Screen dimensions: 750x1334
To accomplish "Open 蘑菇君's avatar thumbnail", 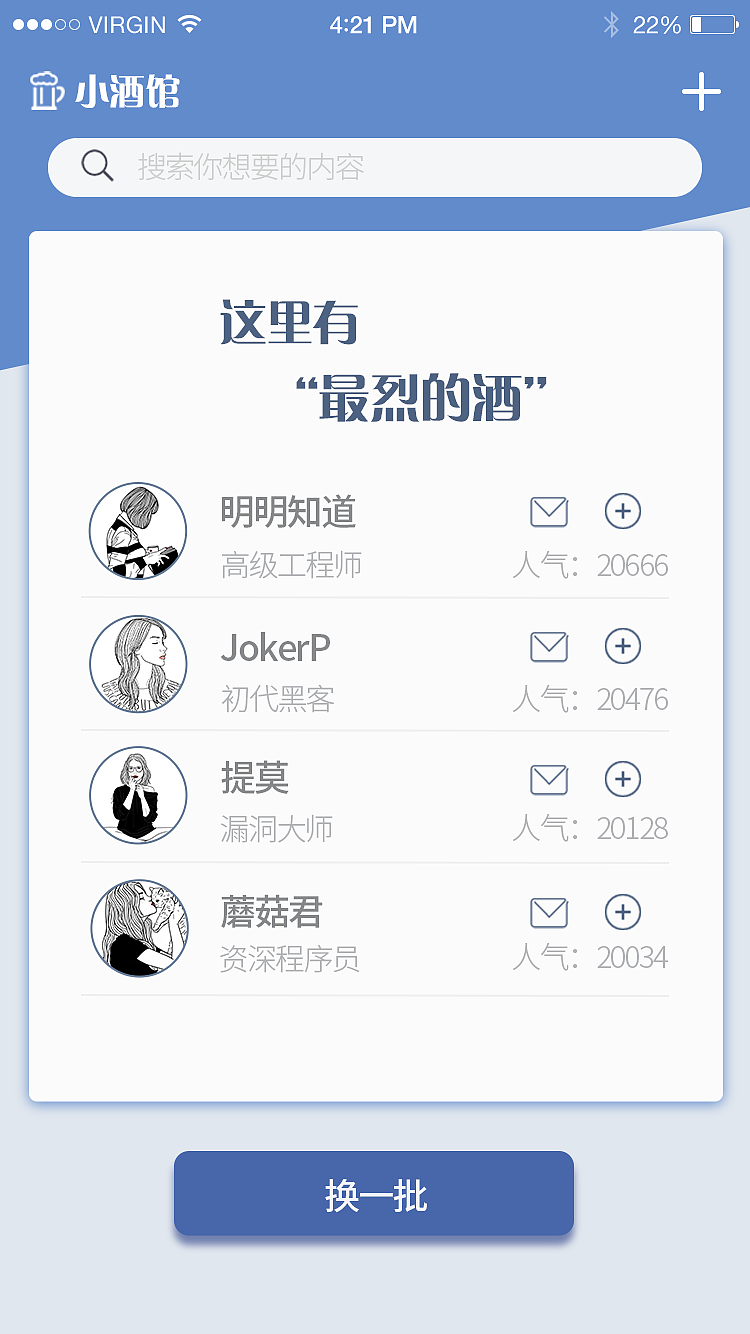I will coord(138,929).
